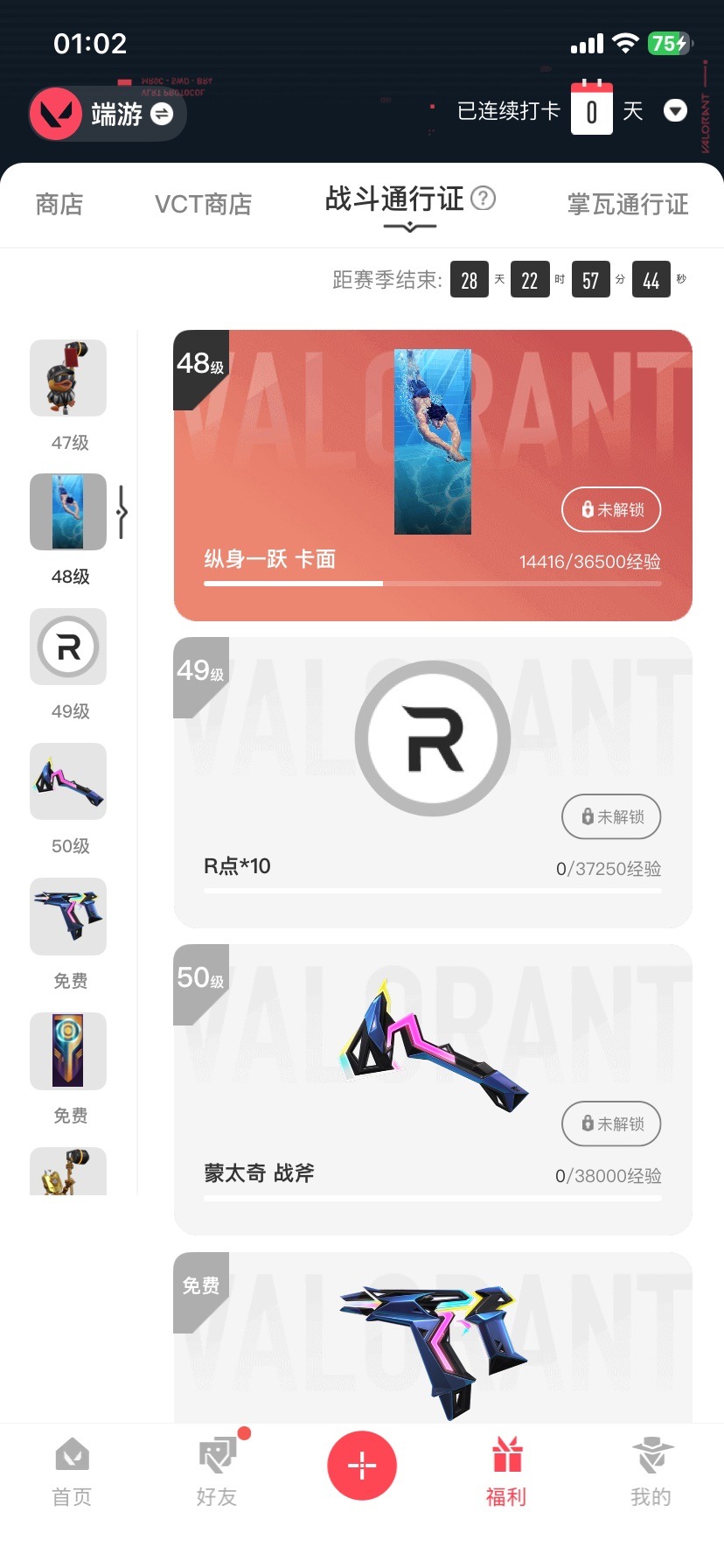The height and width of the screenshot is (1568, 724).
Task: Select the 首页 home icon
Action: coord(71,1454)
